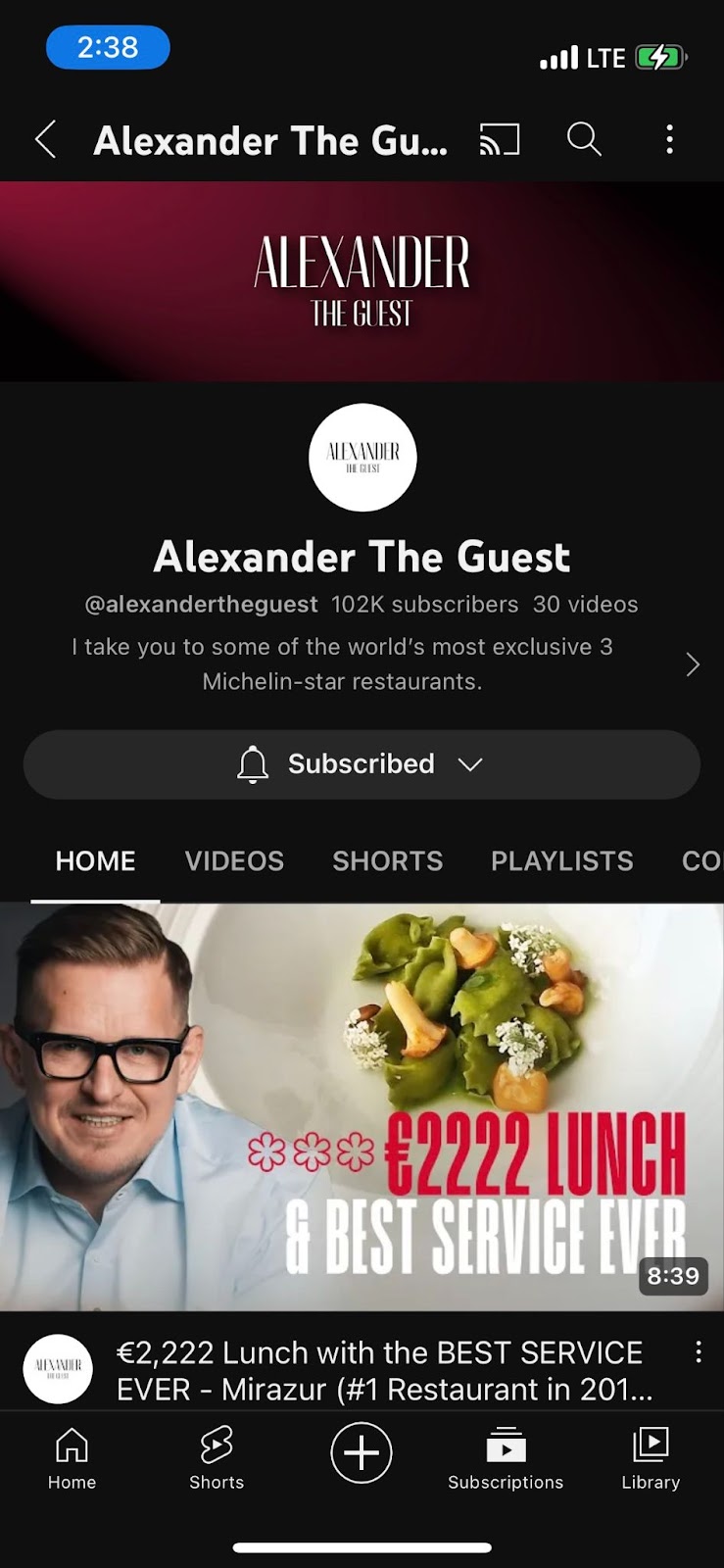Open the Subscriptions feed
This screenshot has height=1568, width=724.
(506, 1459)
